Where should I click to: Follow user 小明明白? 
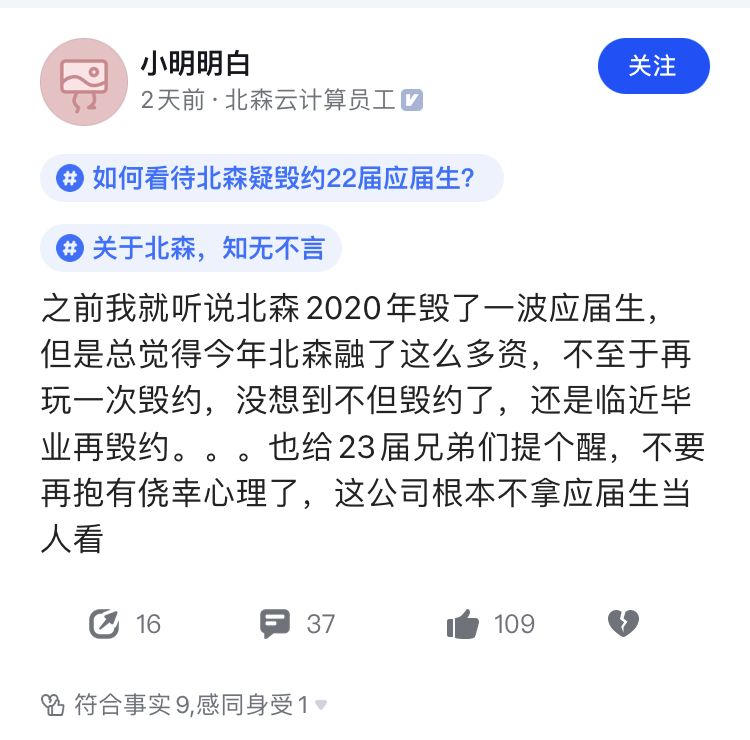coord(653,67)
